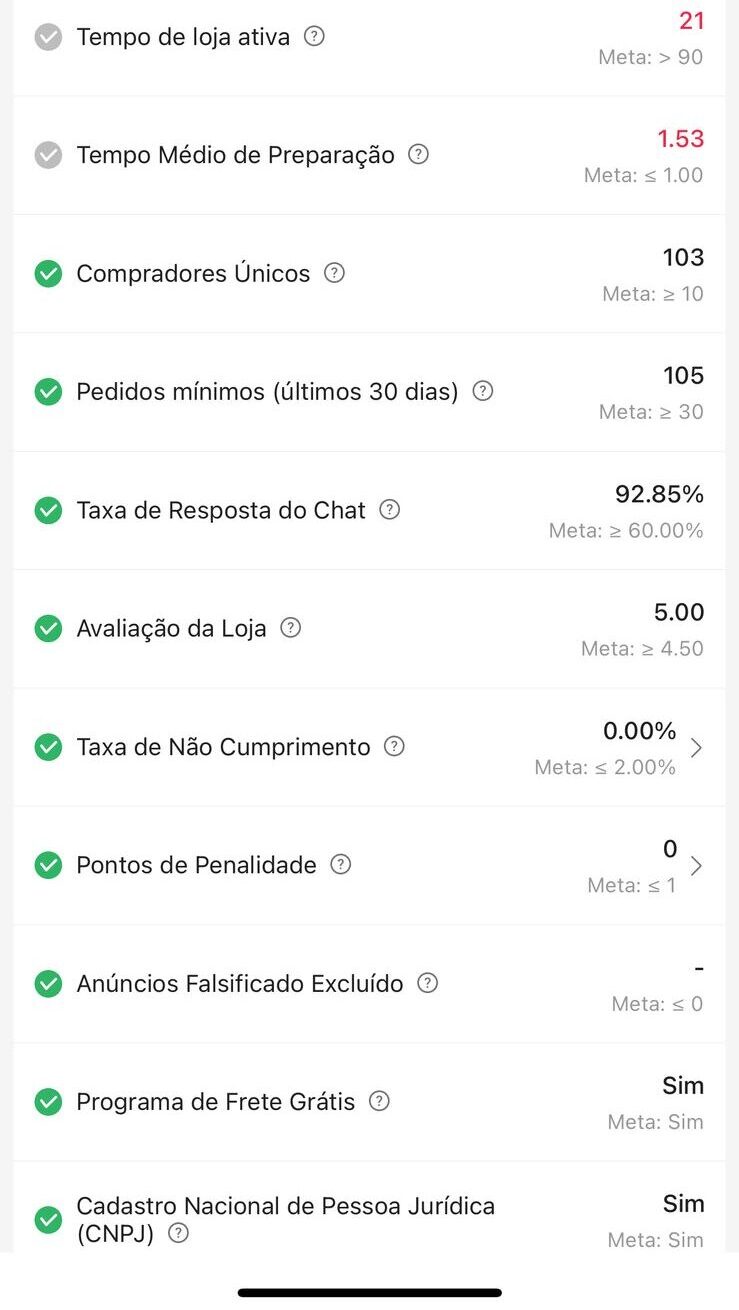
Task: Show info for Pontos de Penalidade
Action: (341, 864)
